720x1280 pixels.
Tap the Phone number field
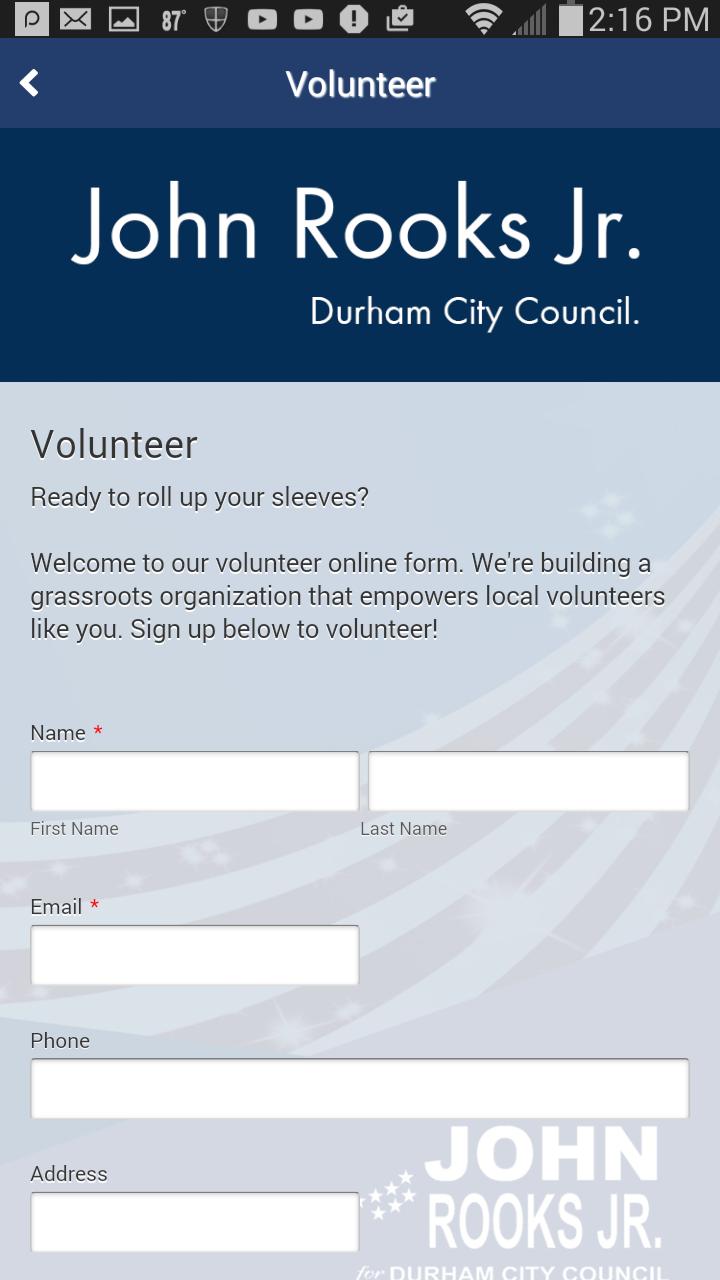[x=360, y=1088]
